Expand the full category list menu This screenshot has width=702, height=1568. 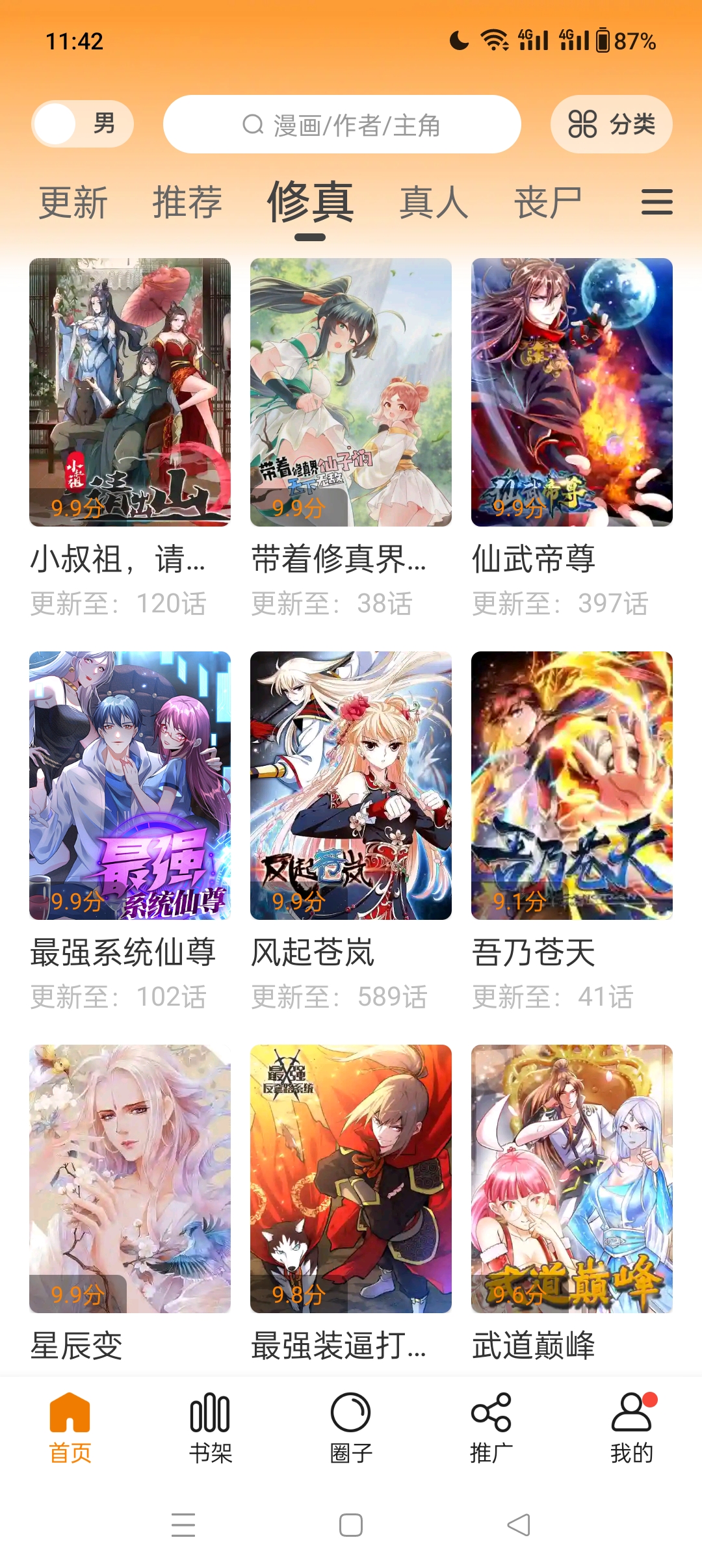pyautogui.click(x=656, y=202)
